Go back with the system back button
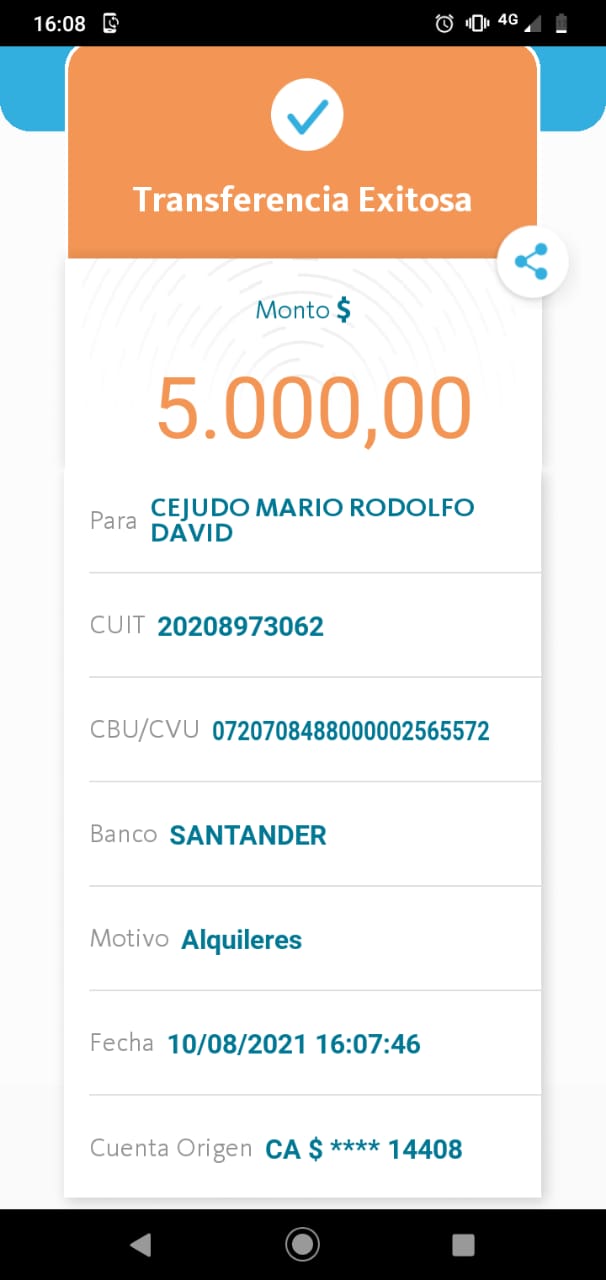 click(x=141, y=1244)
